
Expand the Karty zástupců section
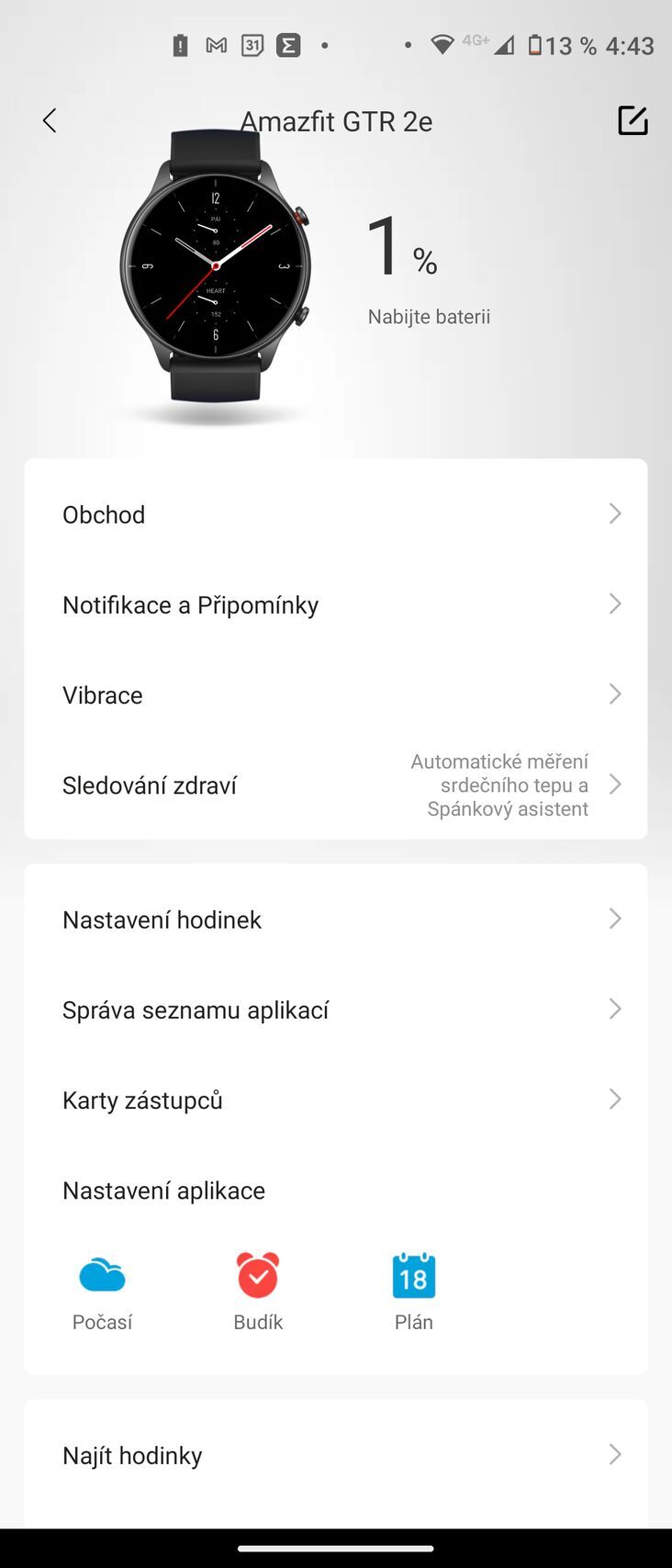tap(336, 1100)
